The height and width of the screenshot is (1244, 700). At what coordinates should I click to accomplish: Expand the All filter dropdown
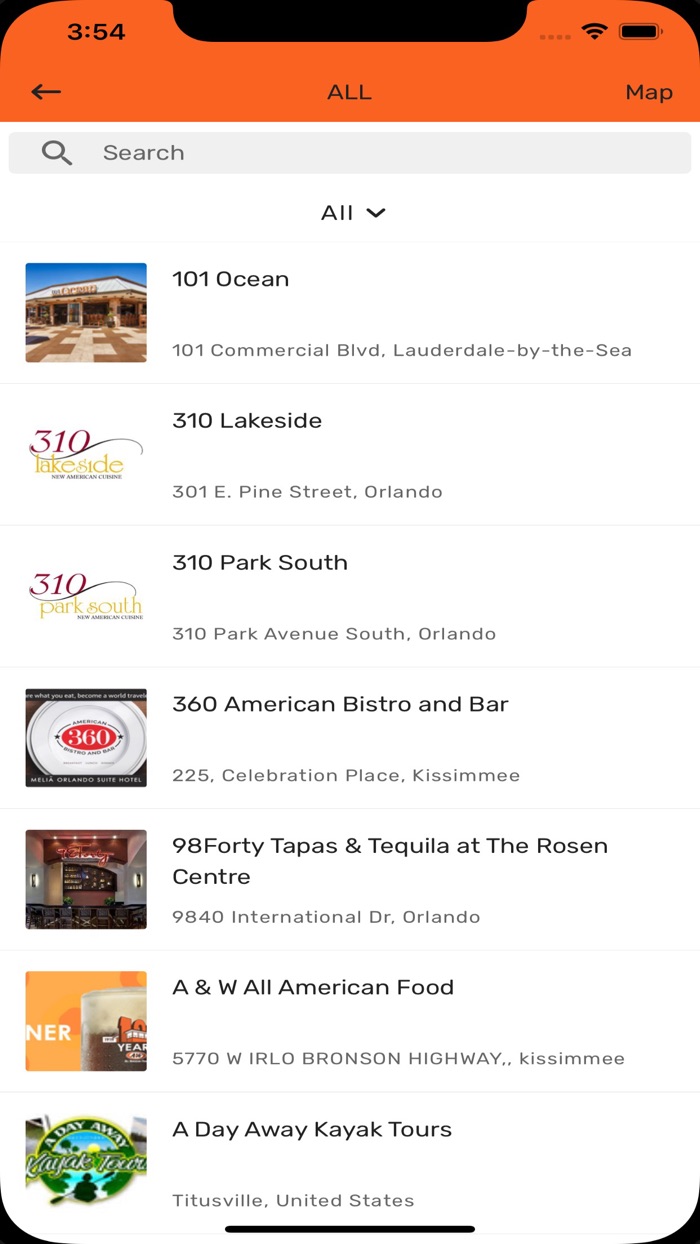tap(352, 213)
